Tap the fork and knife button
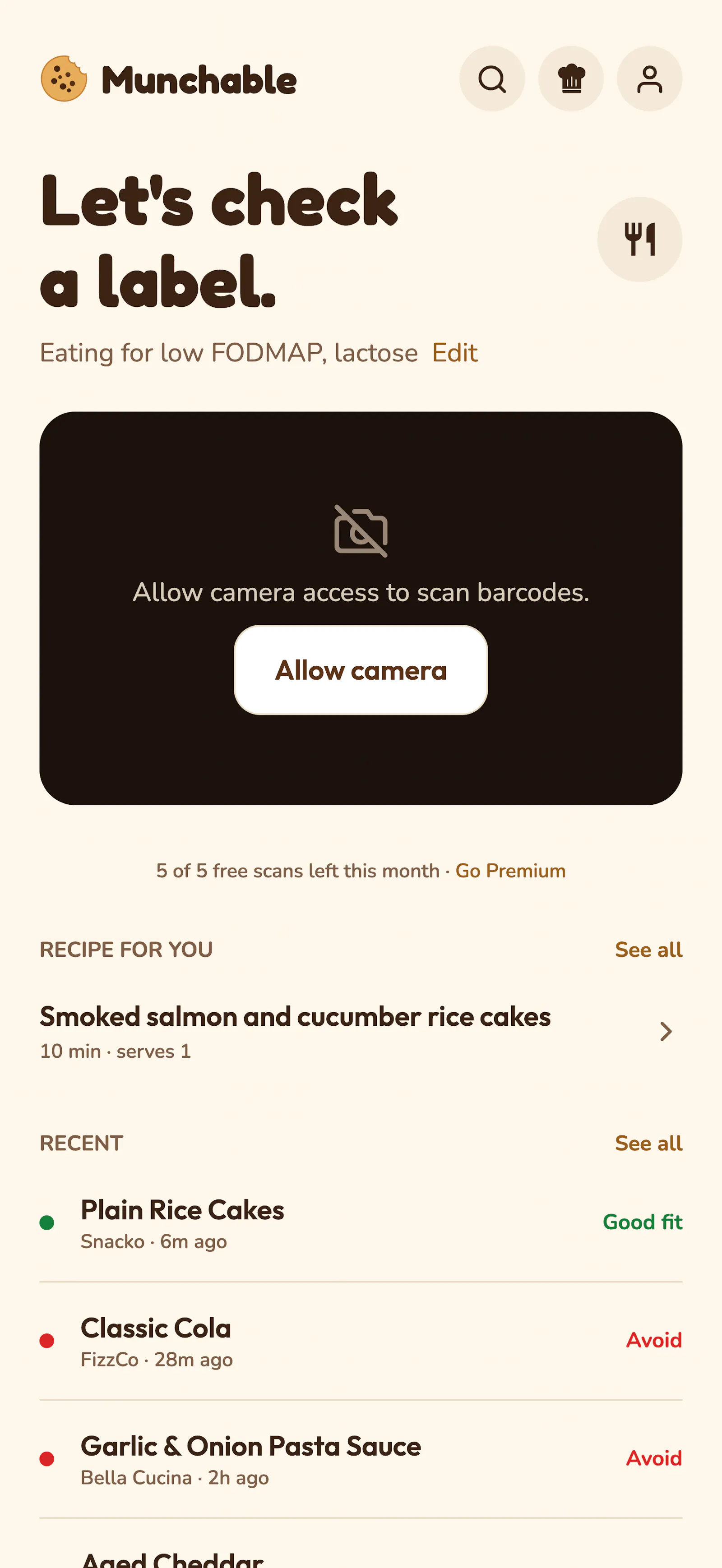The height and width of the screenshot is (1568, 722). [x=640, y=239]
